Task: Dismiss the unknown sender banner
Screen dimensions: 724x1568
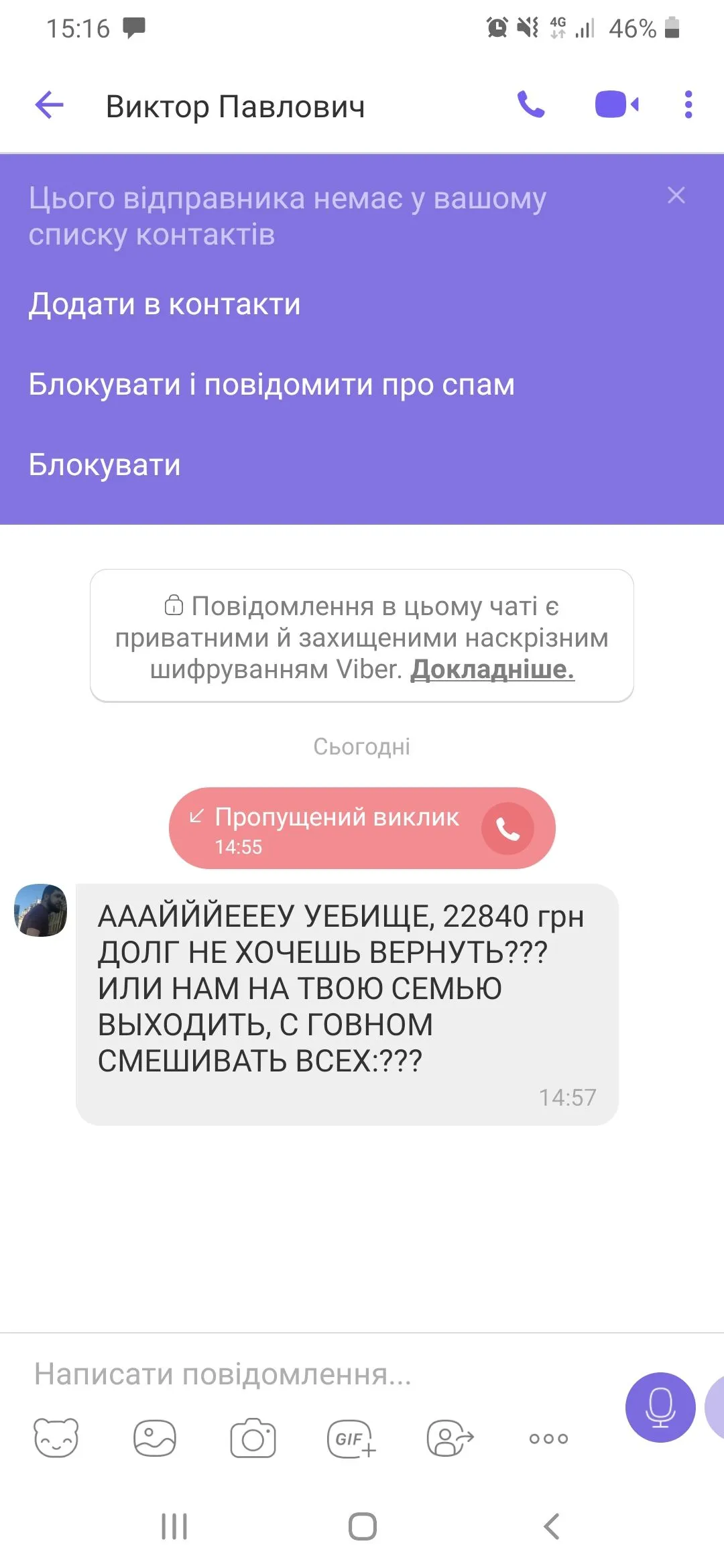Action: tap(676, 195)
